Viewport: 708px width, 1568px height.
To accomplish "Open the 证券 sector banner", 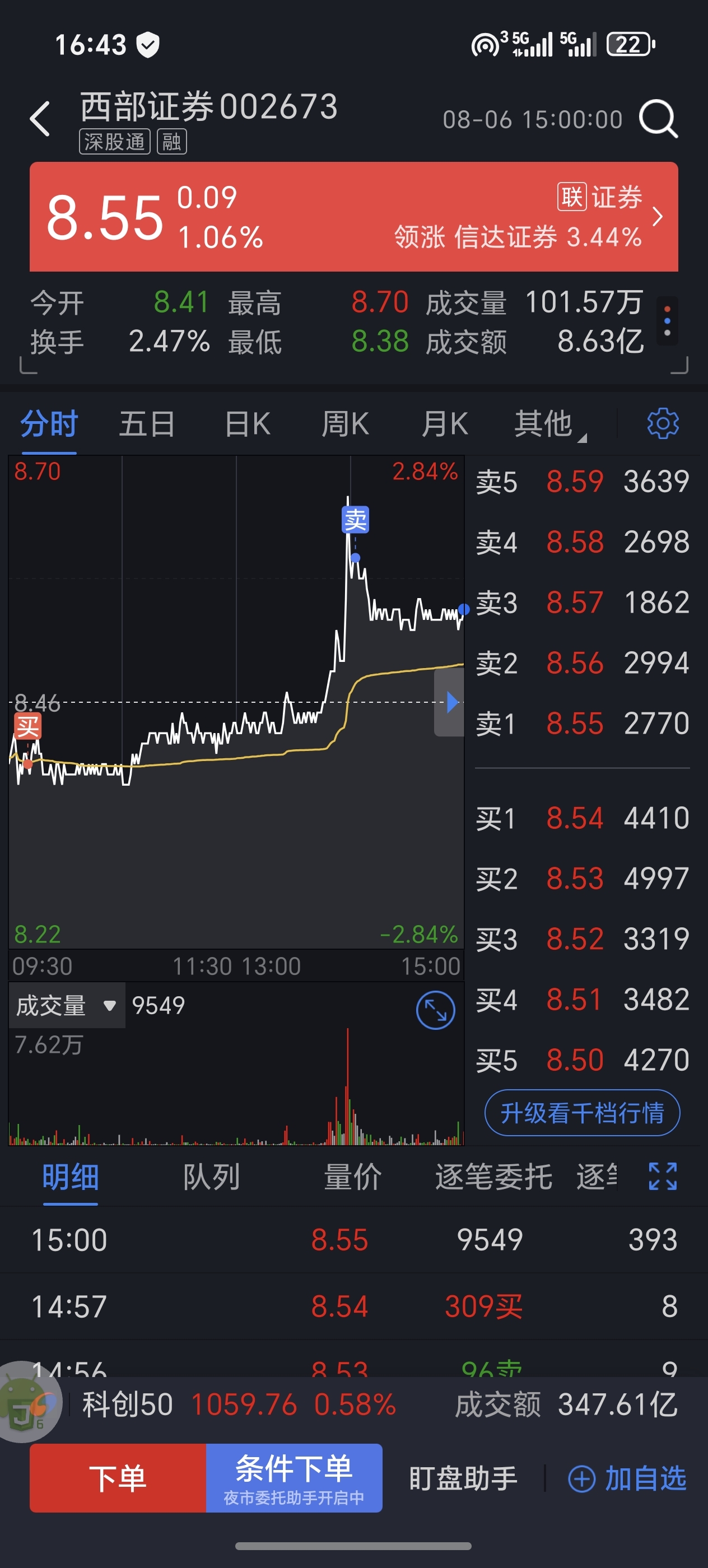I will point(353,217).
